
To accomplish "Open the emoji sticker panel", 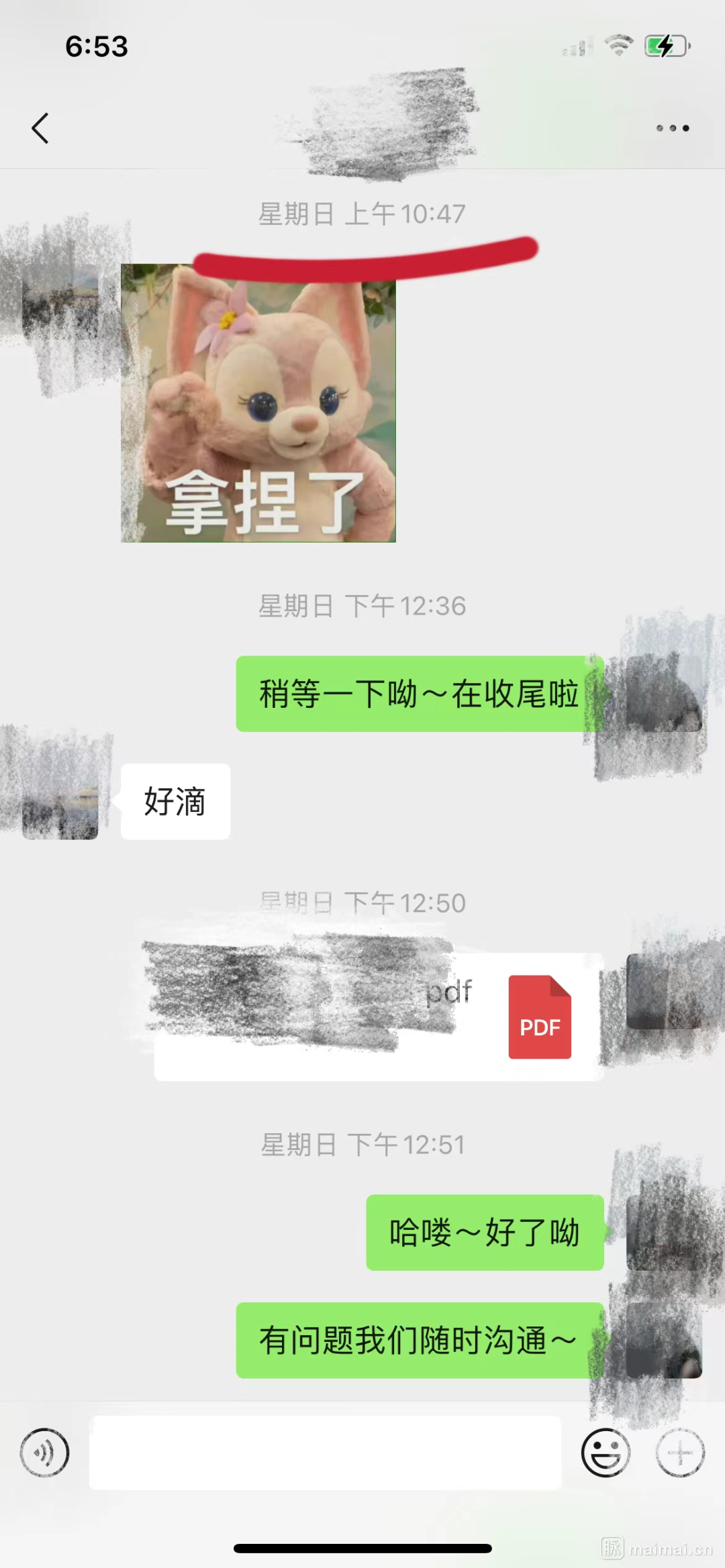I will pos(606,1453).
